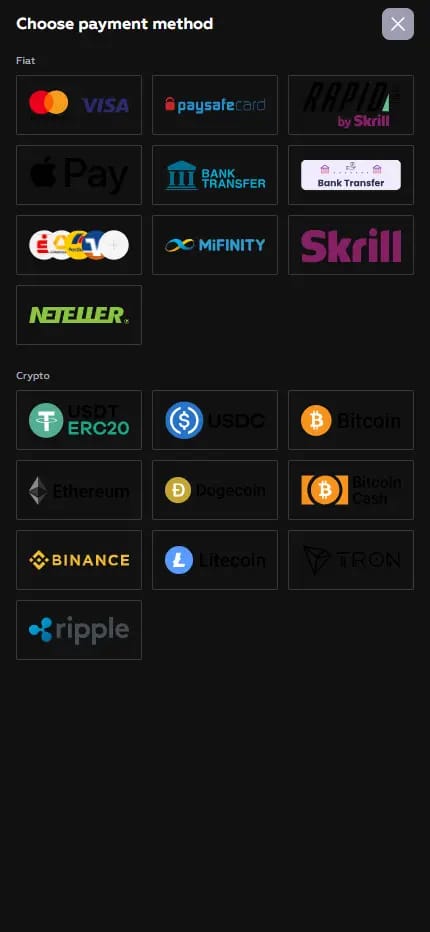Image resolution: width=430 pixels, height=932 pixels.
Task: Open the multi-bank logos payment tile
Action: [79, 245]
